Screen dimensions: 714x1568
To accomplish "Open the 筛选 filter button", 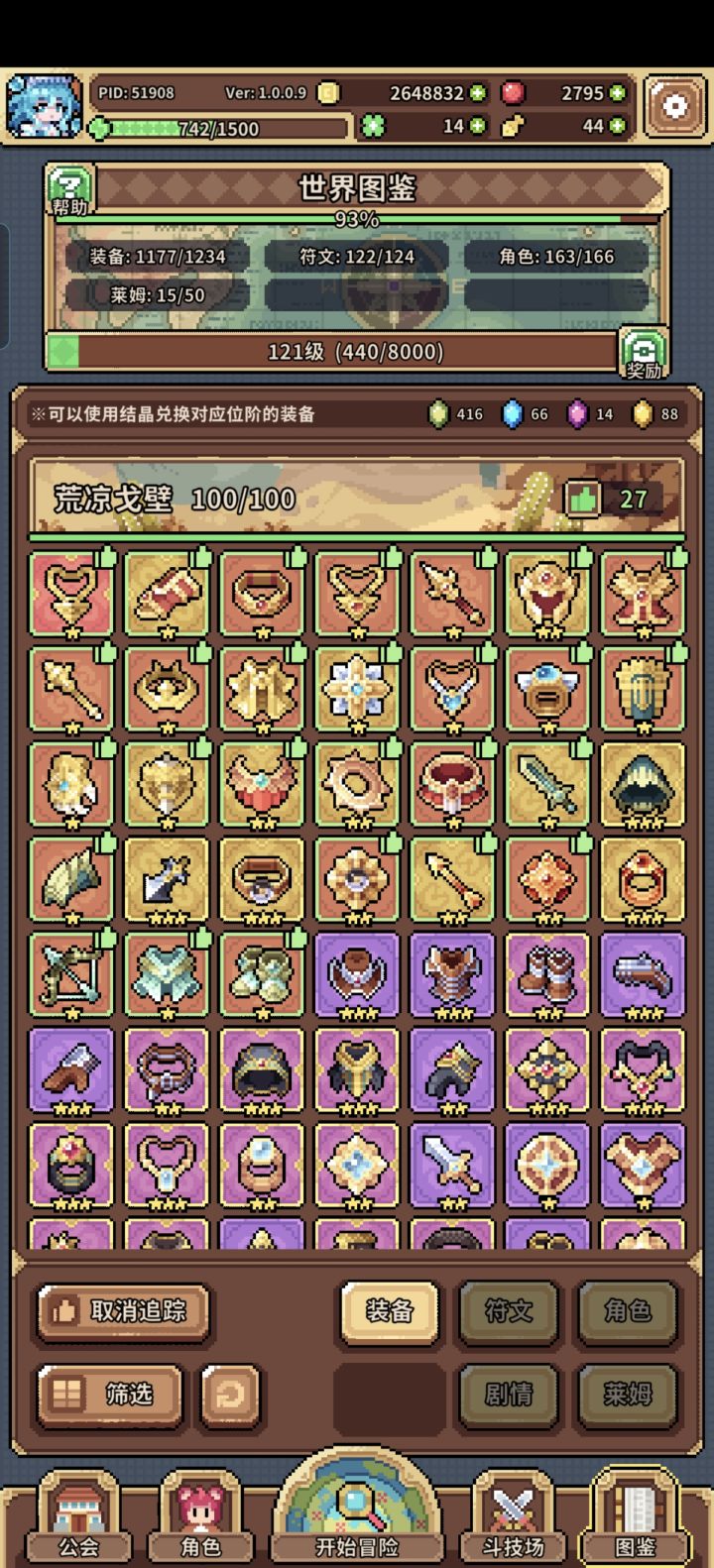I will [110, 1395].
